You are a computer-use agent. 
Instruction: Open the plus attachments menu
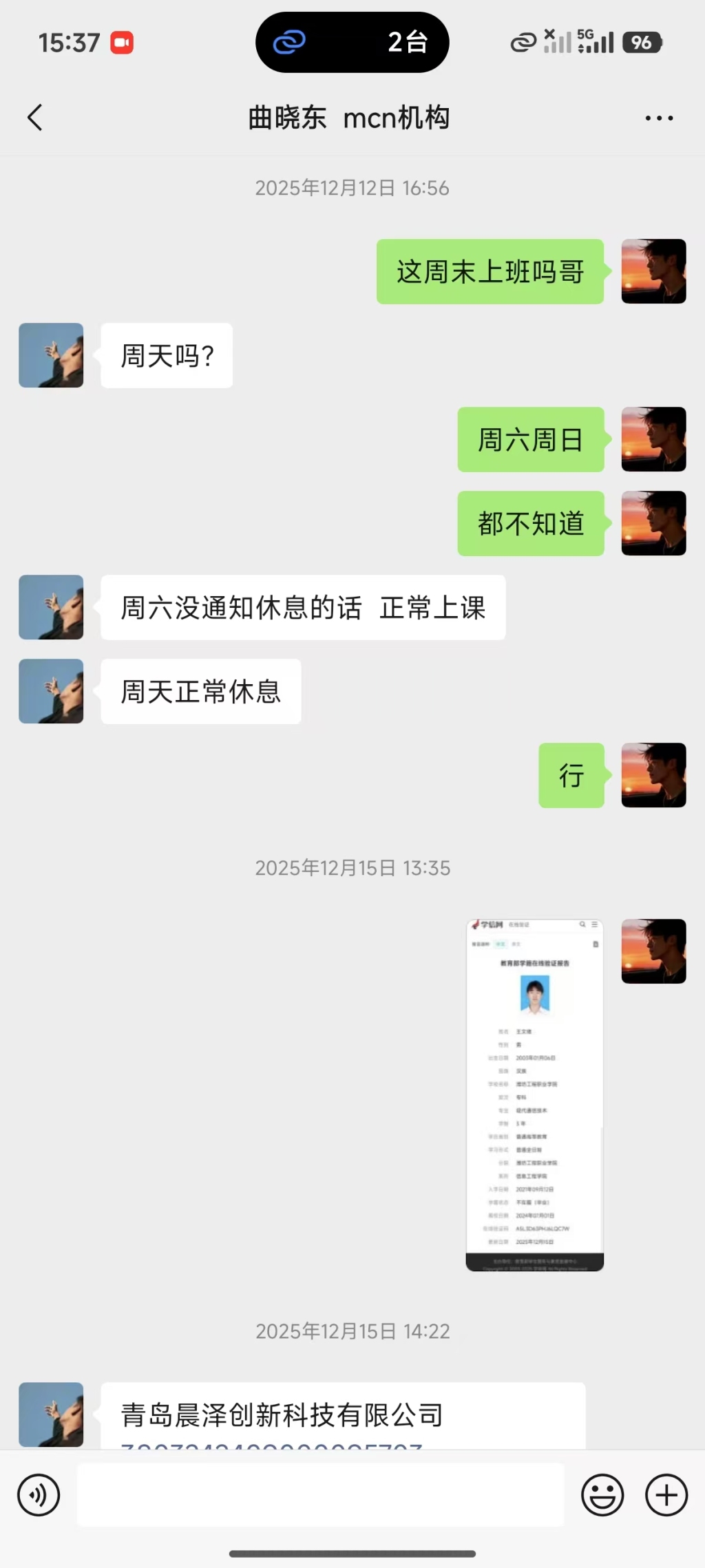click(666, 1495)
